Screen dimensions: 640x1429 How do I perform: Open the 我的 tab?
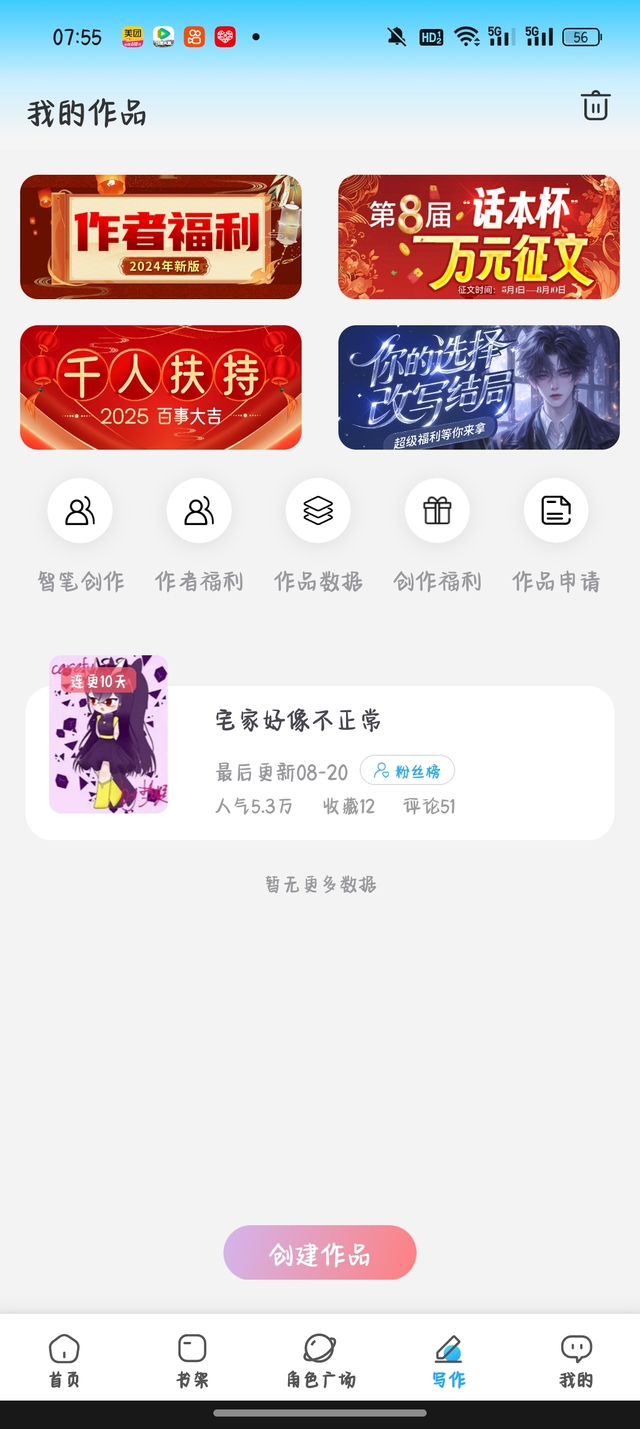tap(576, 1361)
